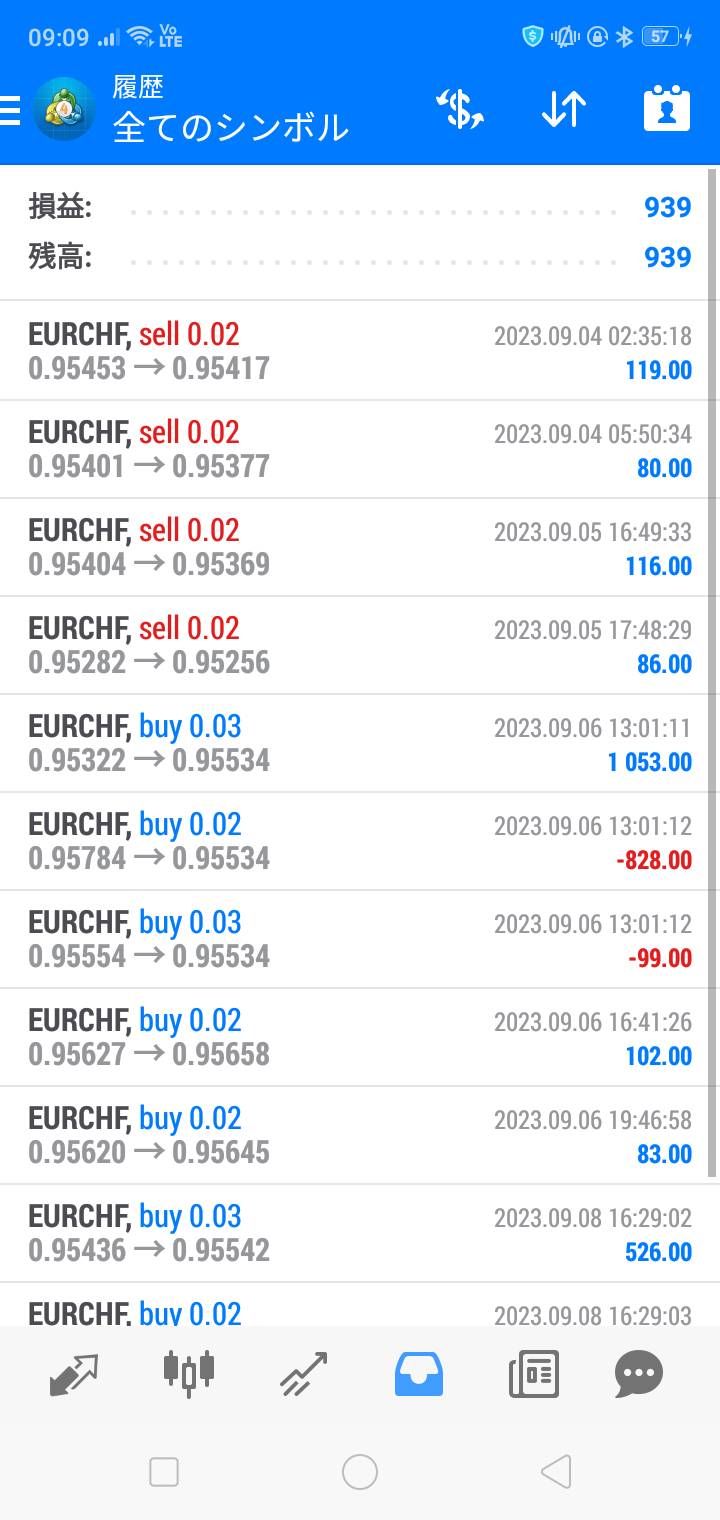The height and width of the screenshot is (1520, 720).
Task: Go back with system back button
Action: tap(555, 1472)
